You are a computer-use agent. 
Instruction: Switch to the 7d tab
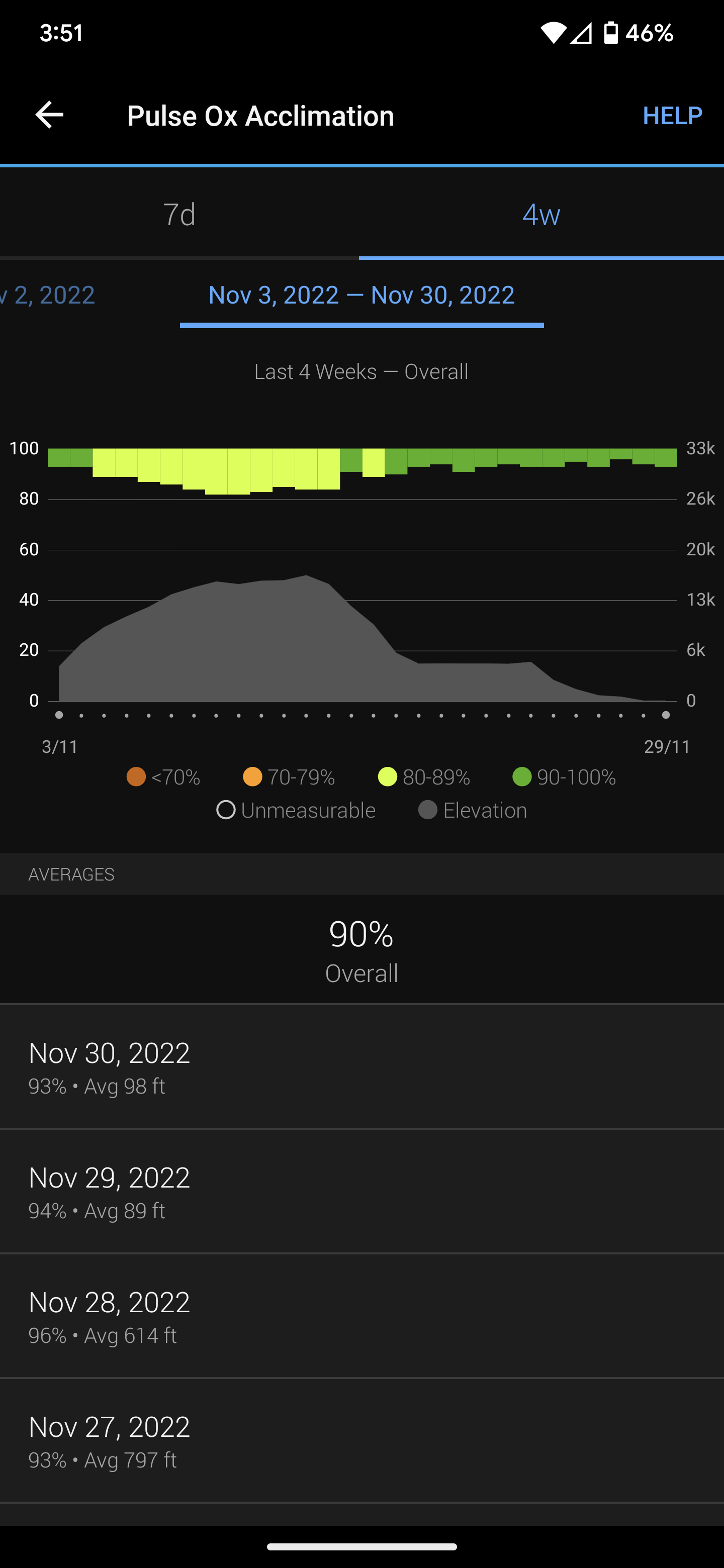(179, 214)
